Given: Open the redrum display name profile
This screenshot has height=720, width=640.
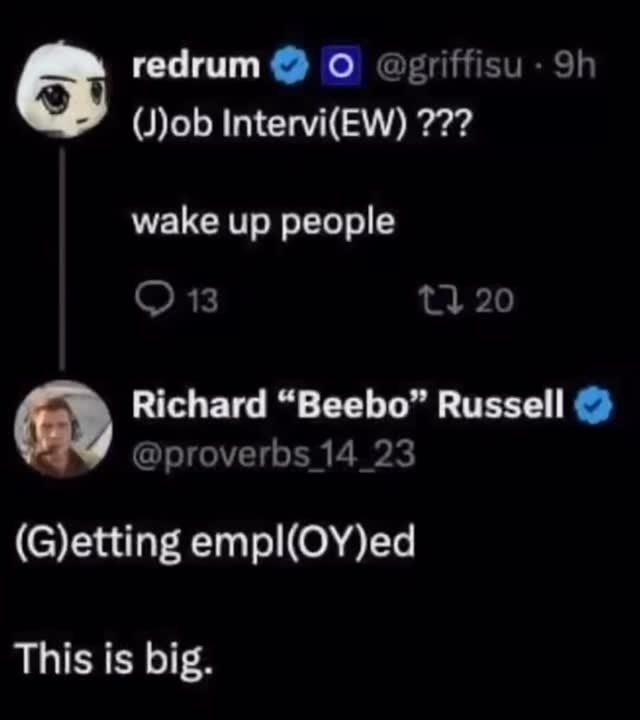Looking at the screenshot, I should (x=196, y=65).
